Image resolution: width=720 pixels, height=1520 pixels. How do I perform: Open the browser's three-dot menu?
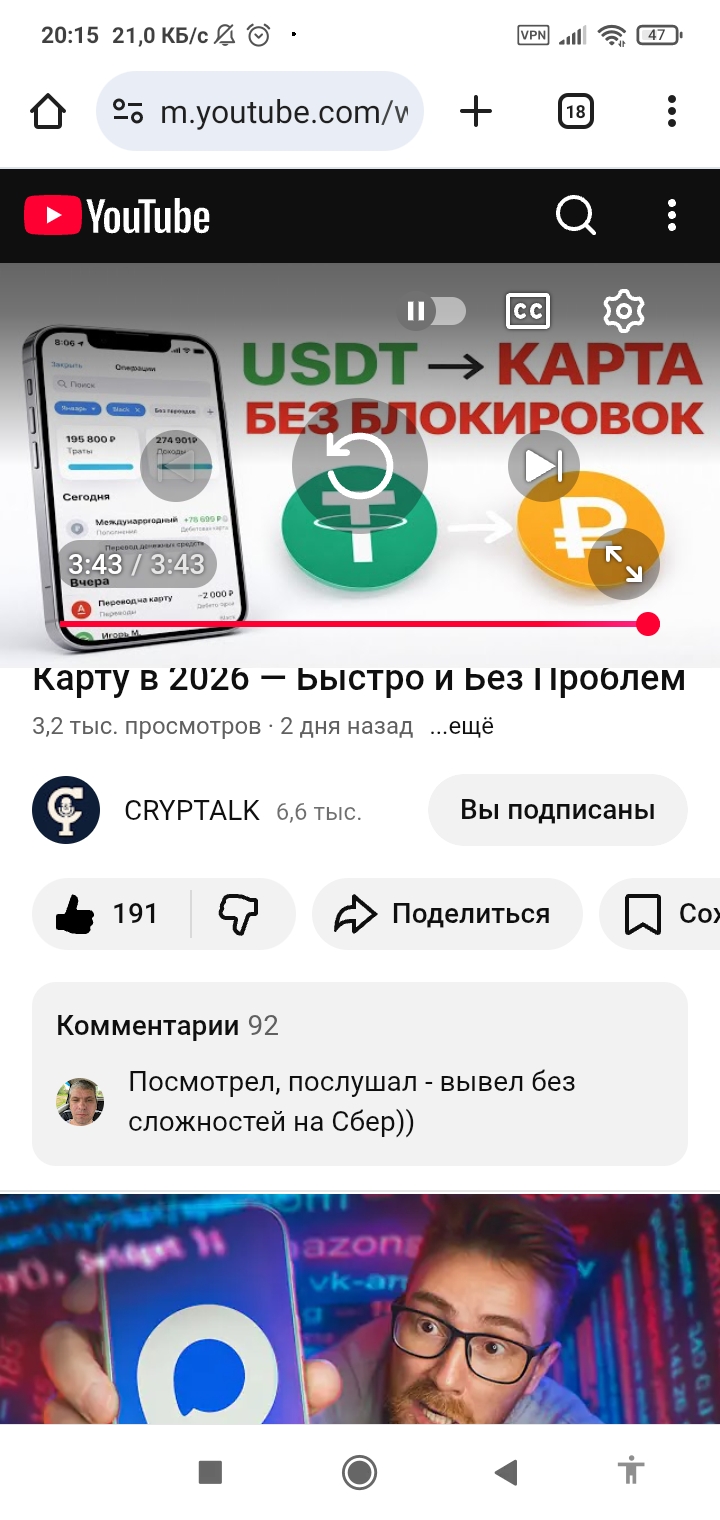[672, 111]
